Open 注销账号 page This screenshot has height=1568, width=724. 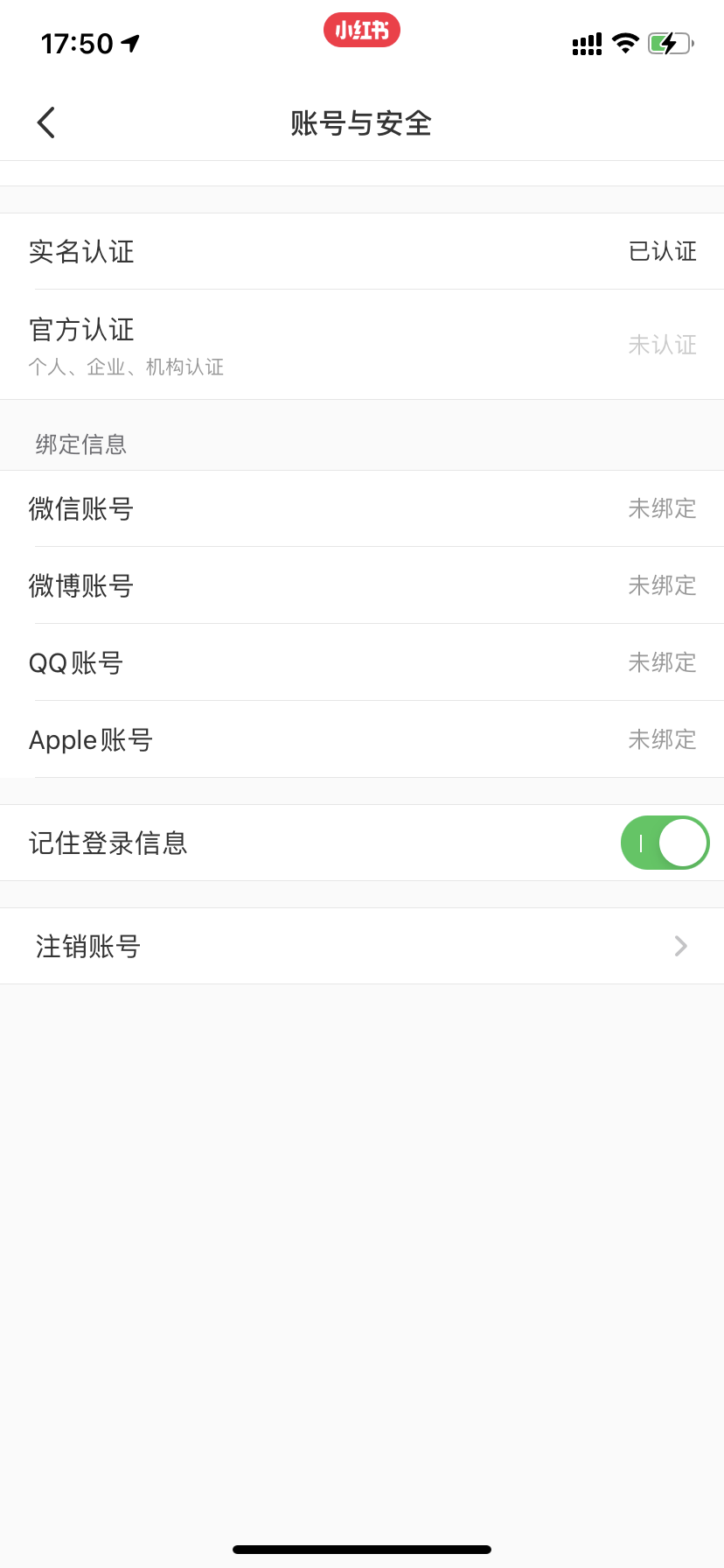click(x=362, y=946)
